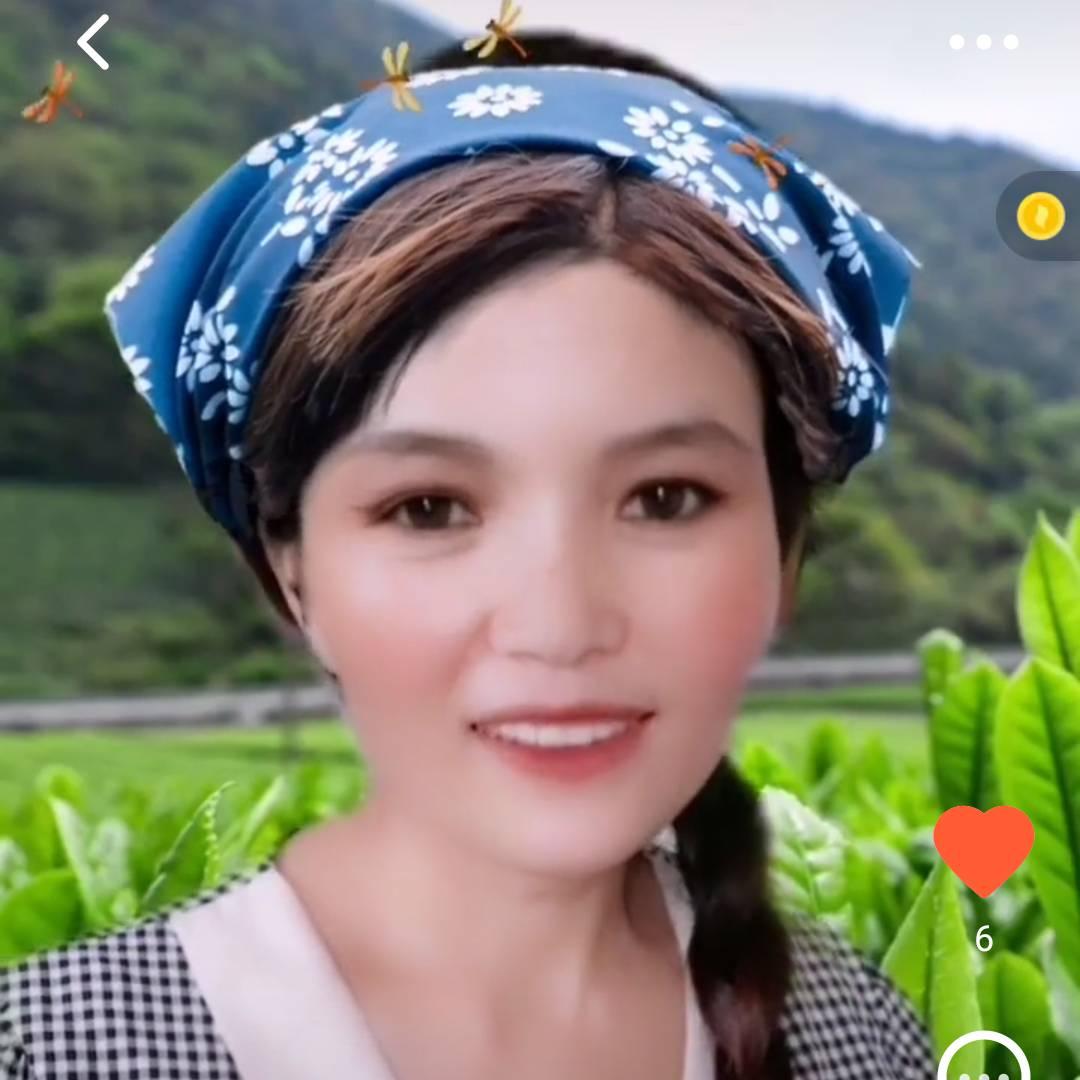Open the gold coin rewards widget

pos(1040,216)
